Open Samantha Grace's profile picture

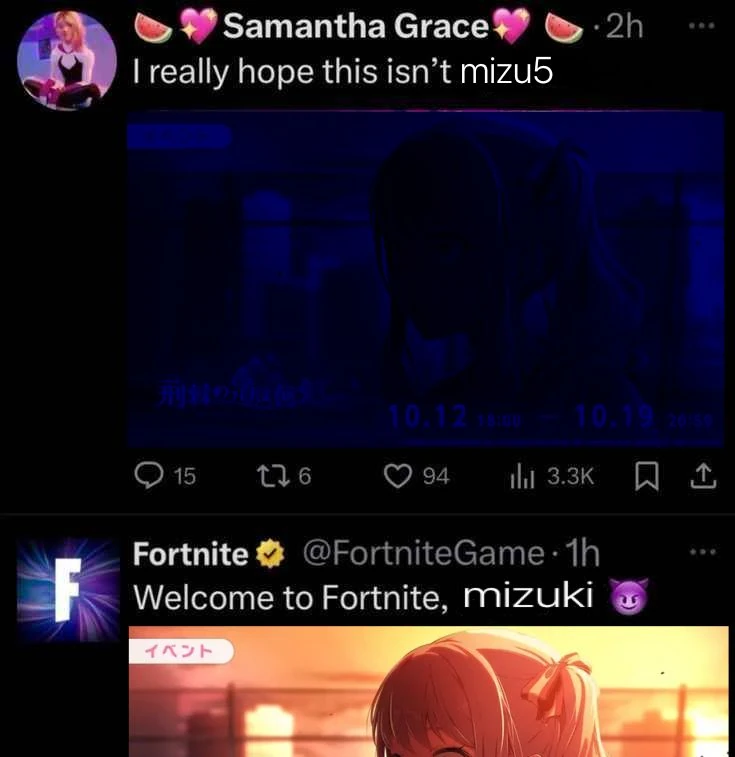[67, 61]
